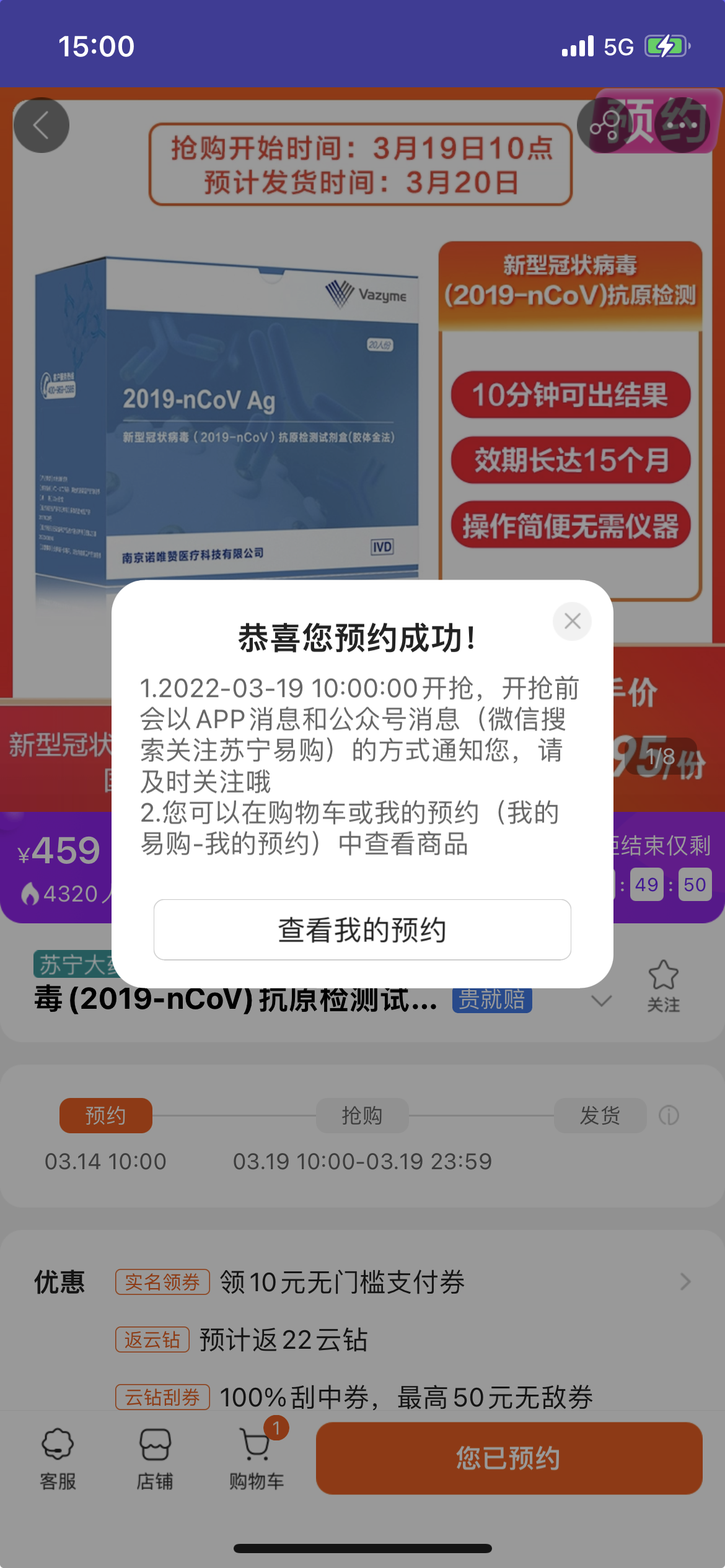
Task: Open 客服 customer service
Action: coord(58,1458)
